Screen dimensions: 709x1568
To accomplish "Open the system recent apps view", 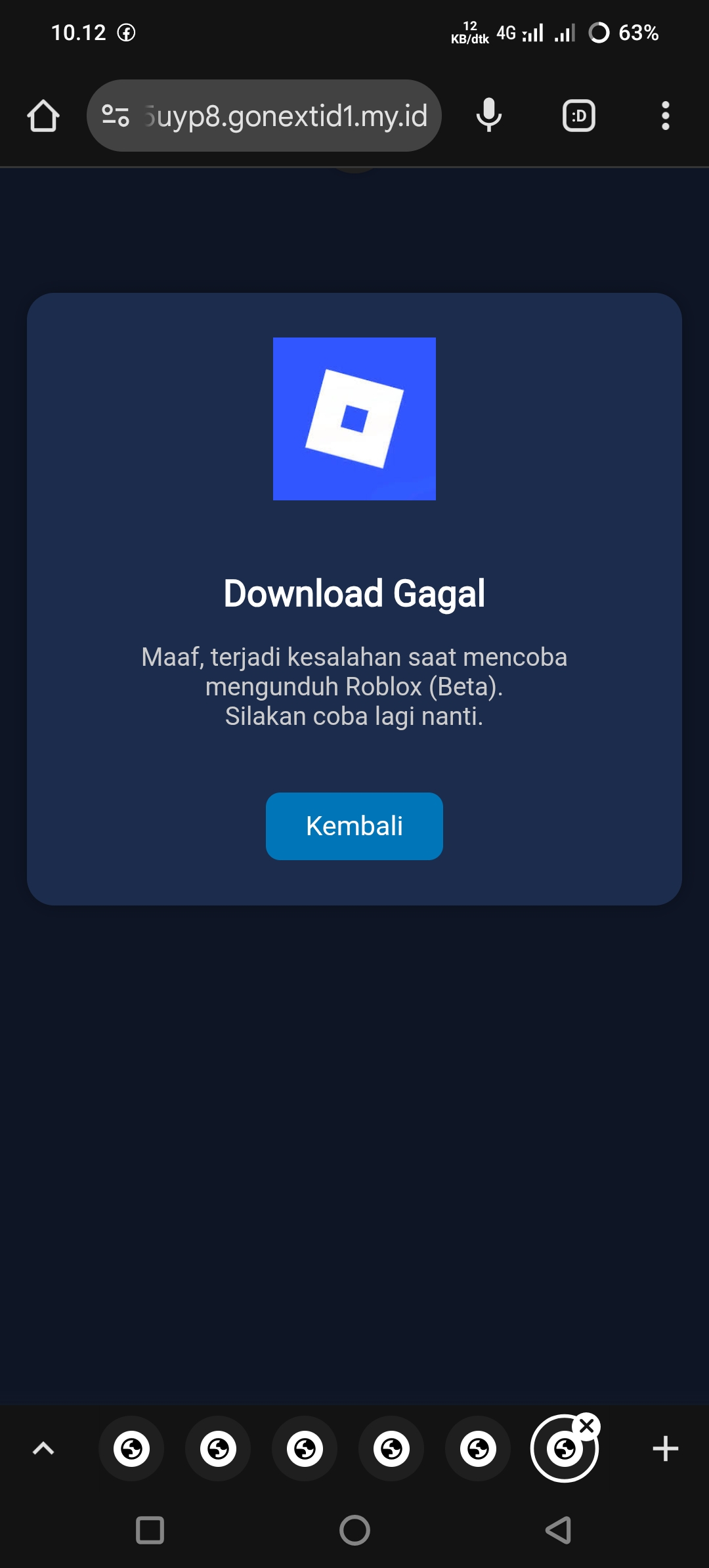I will pyautogui.click(x=150, y=1530).
